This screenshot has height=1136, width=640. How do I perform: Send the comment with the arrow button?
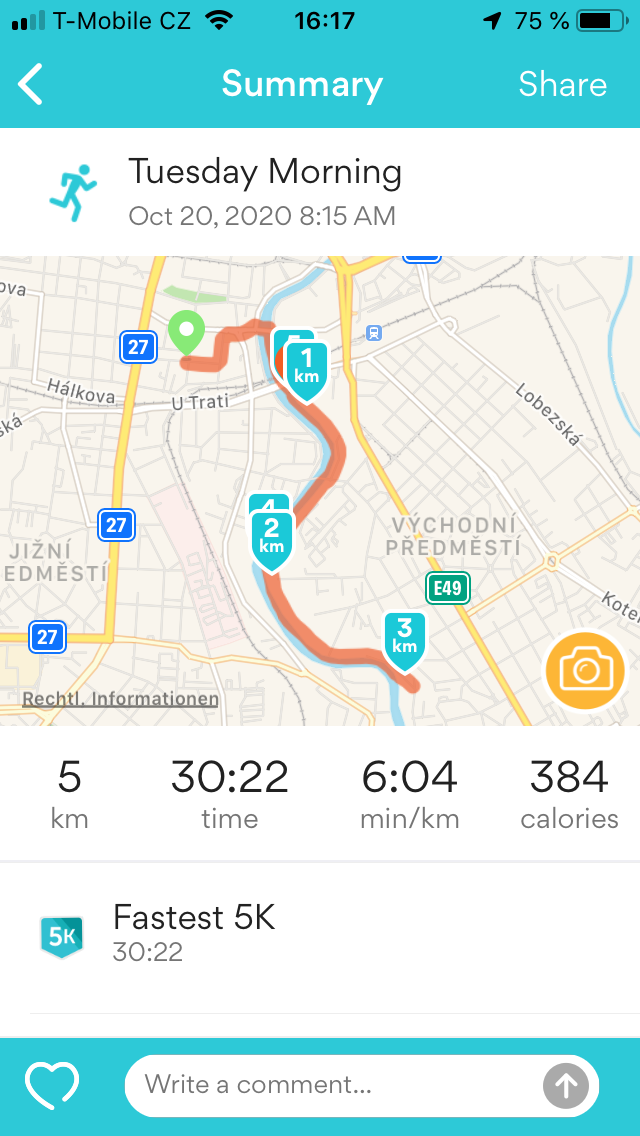[x=565, y=1085]
